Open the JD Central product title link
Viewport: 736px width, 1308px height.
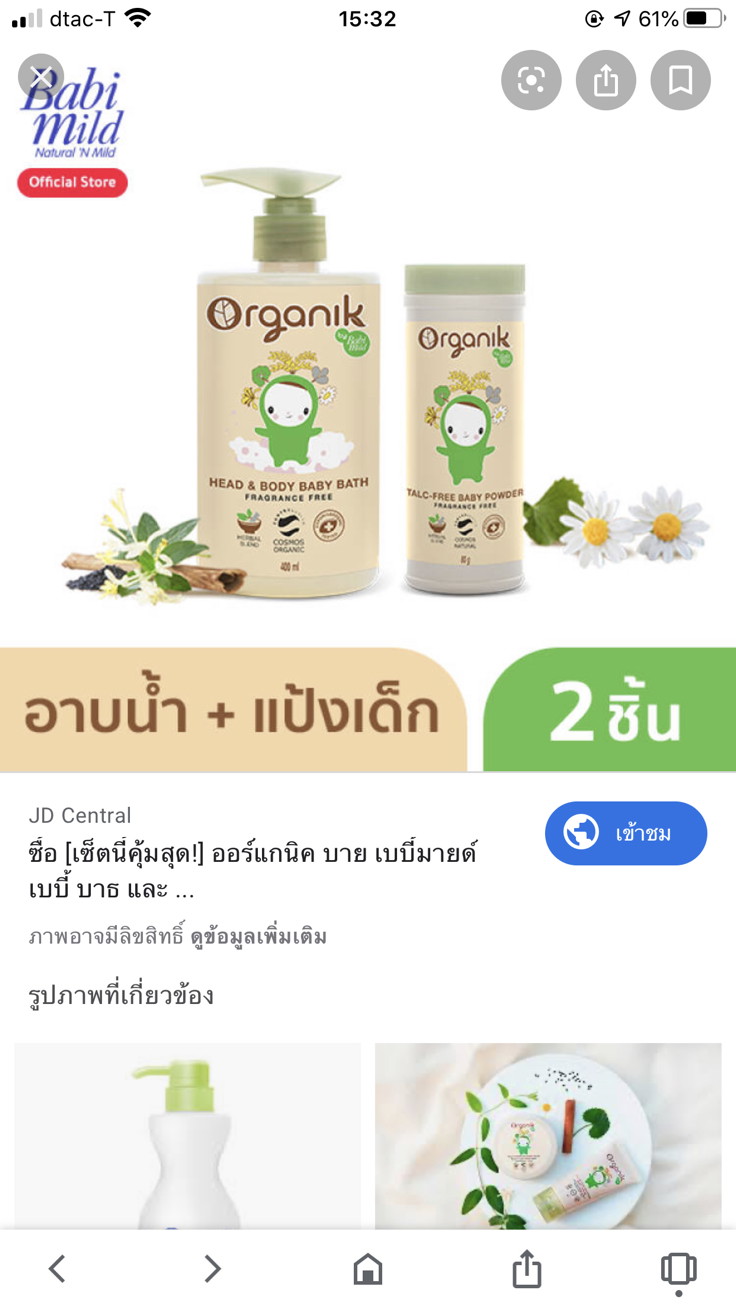[252, 871]
